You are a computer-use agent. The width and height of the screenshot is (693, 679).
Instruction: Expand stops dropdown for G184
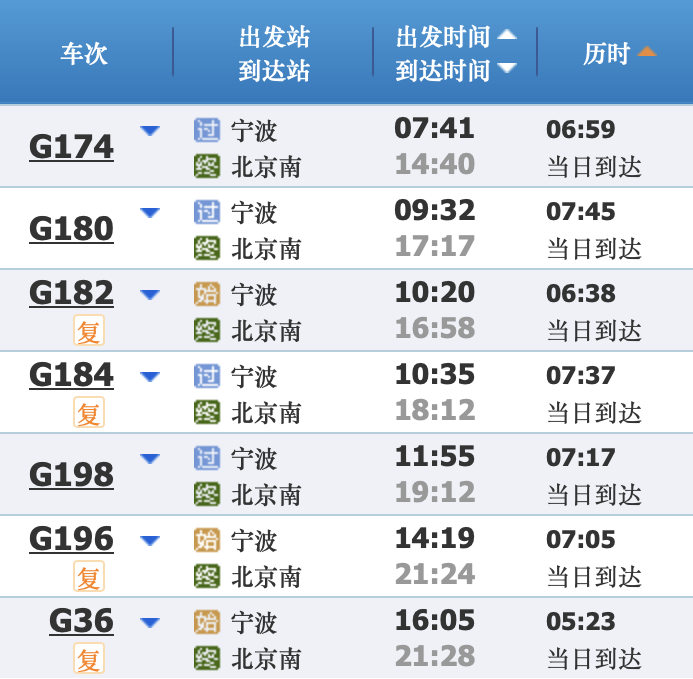coord(150,377)
